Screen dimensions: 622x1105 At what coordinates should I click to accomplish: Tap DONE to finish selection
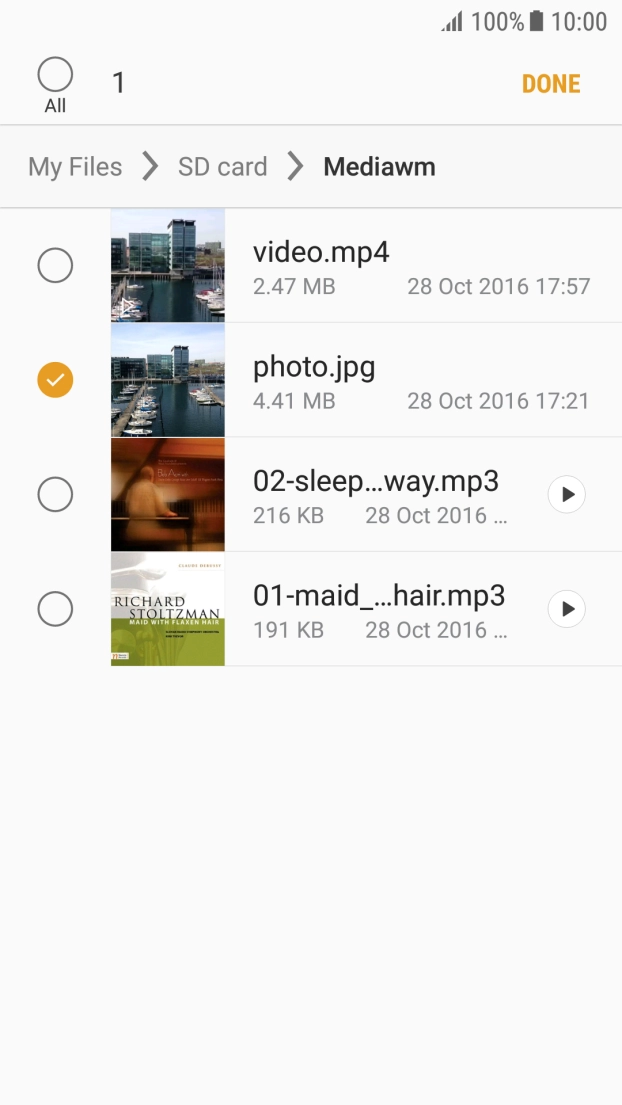click(551, 84)
